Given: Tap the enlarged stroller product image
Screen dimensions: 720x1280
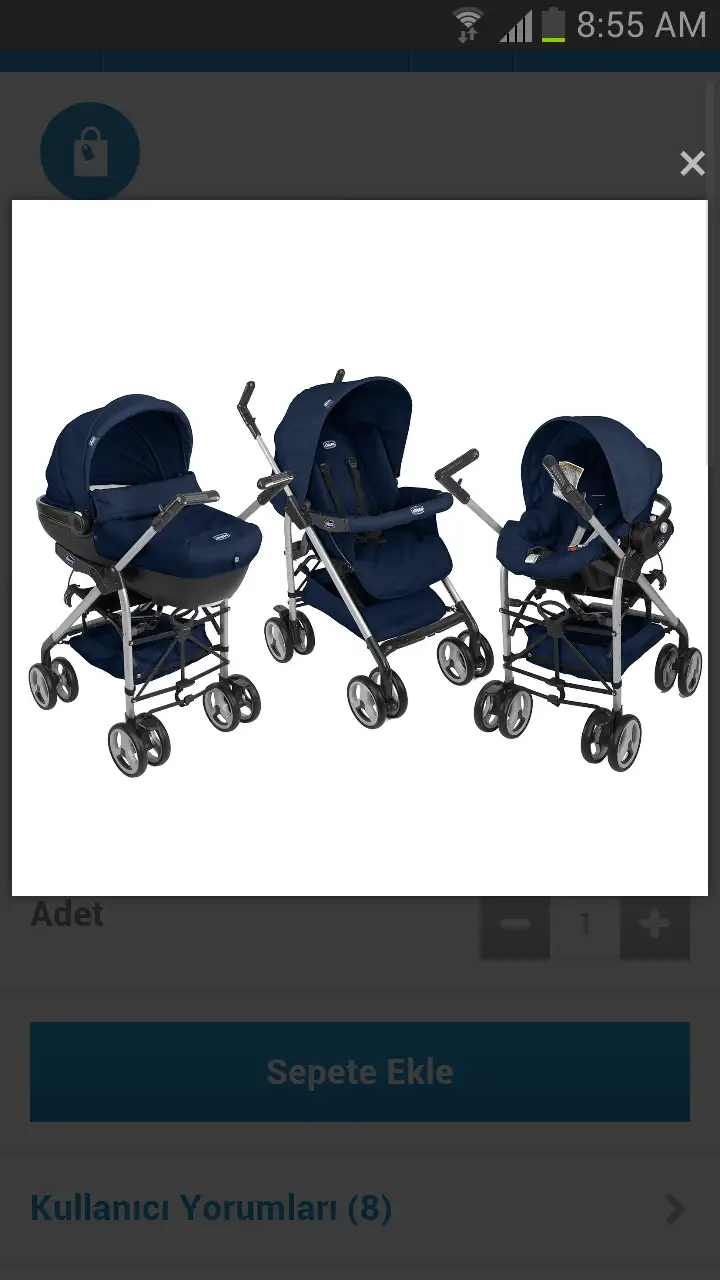Looking at the screenshot, I should tap(360, 547).
